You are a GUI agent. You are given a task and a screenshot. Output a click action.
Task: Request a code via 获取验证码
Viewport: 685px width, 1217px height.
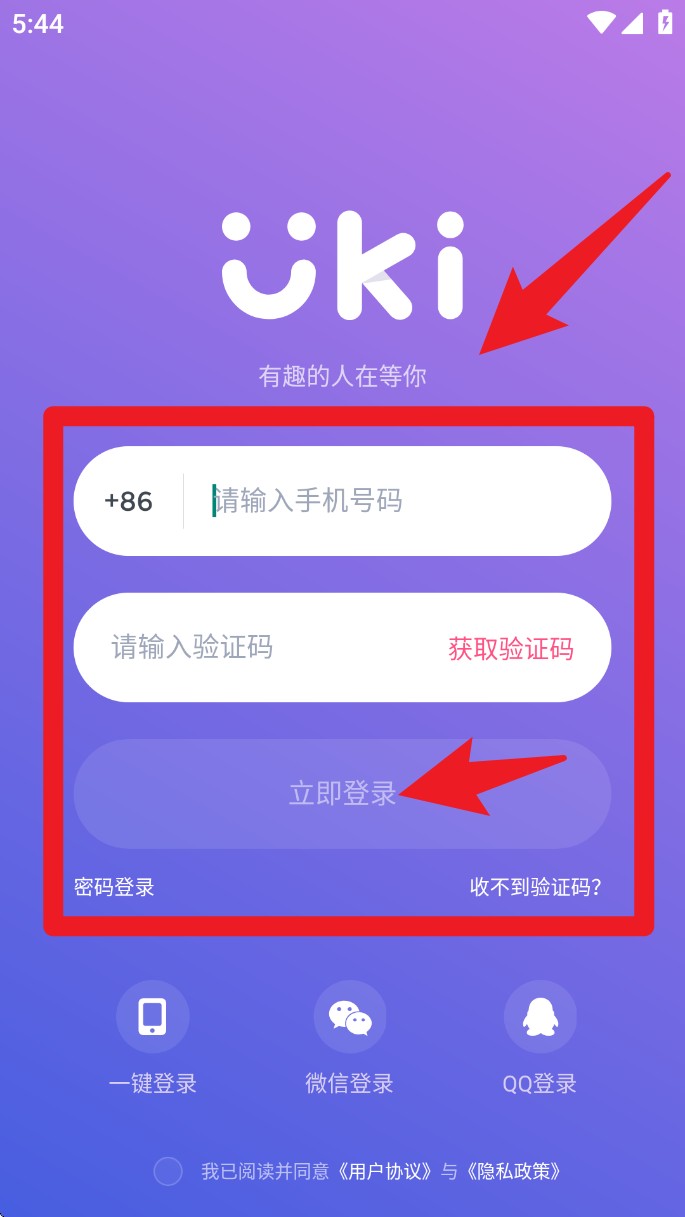[x=511, y=648]
